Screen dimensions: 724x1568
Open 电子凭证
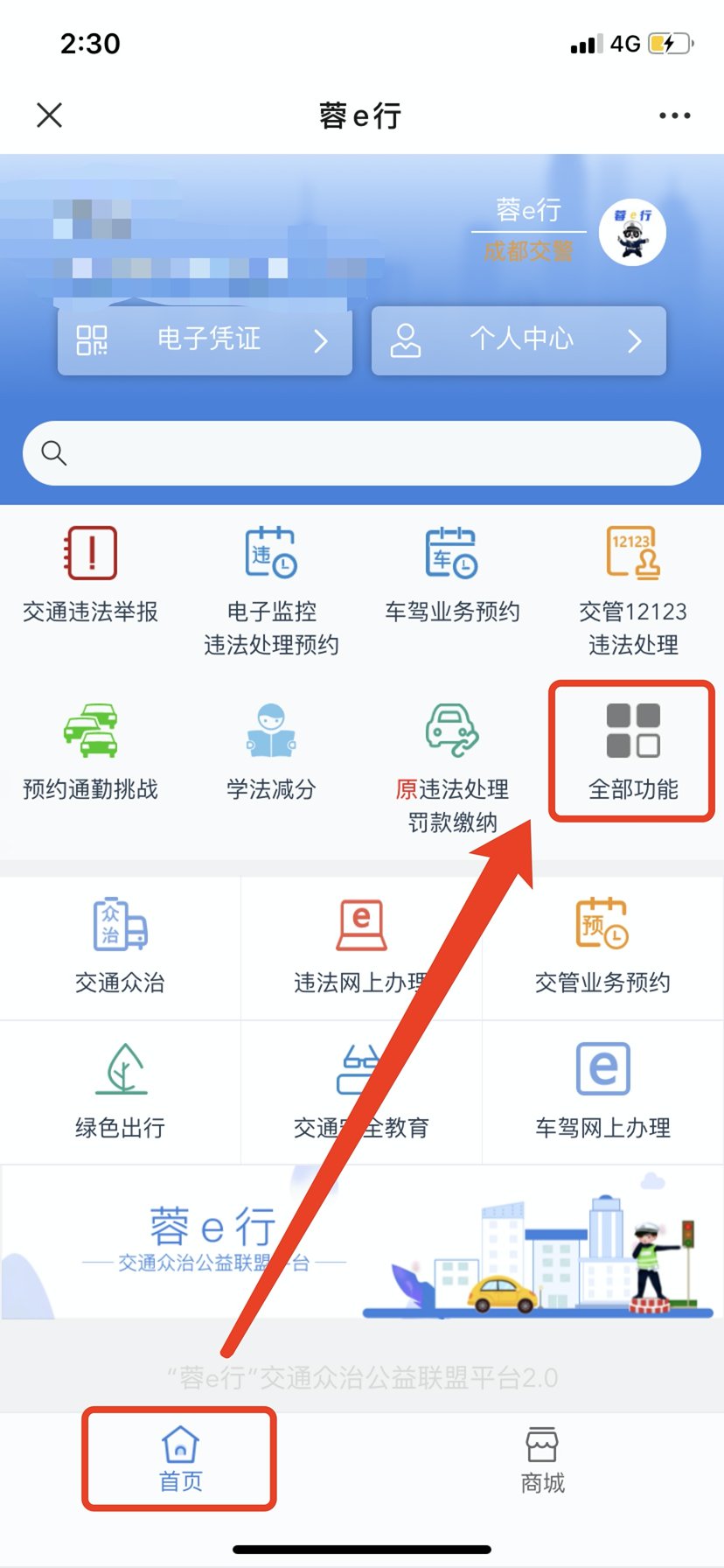[x=205, y=340]
